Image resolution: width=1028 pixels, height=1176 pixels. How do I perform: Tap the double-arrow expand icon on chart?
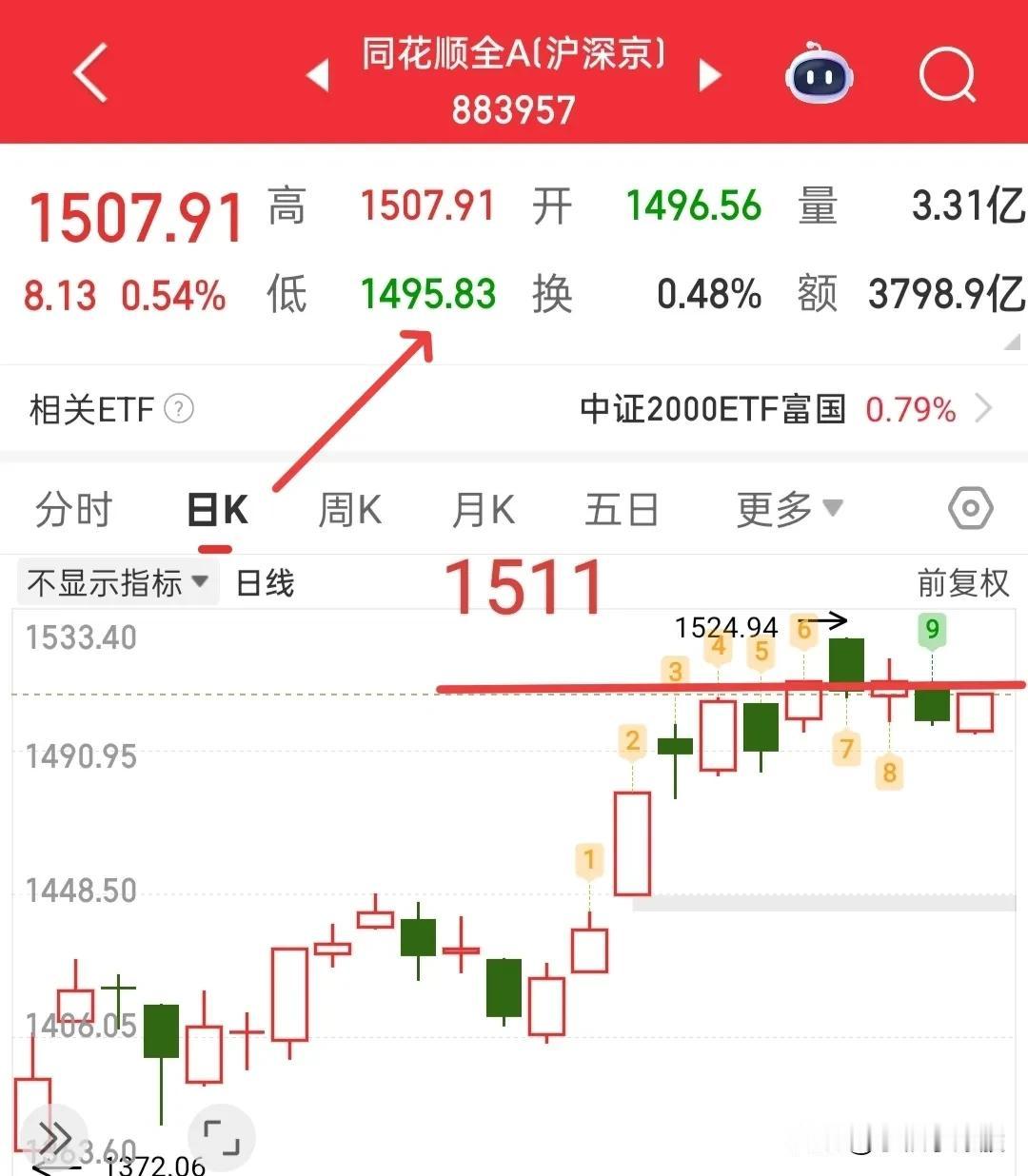point(55,1137)
